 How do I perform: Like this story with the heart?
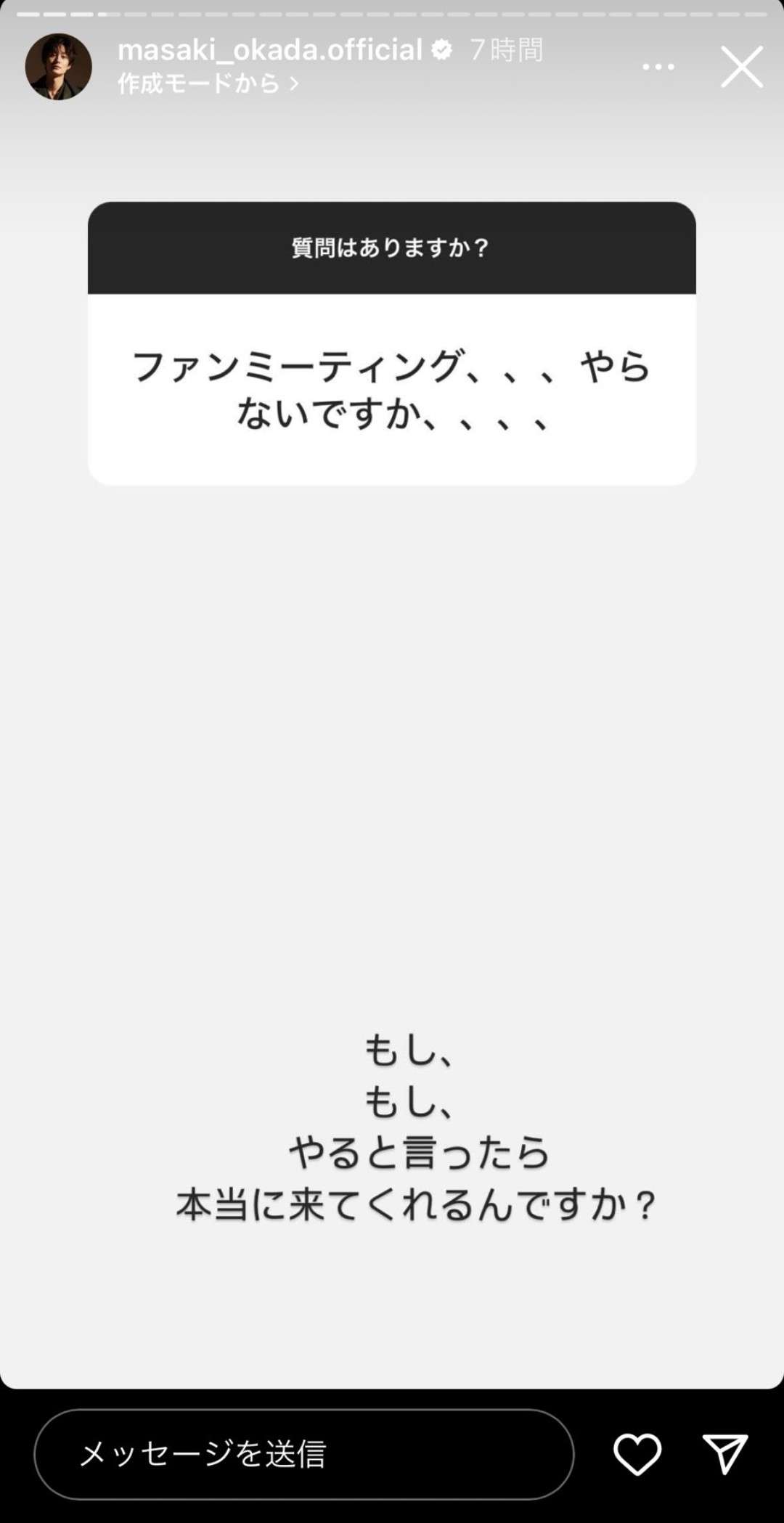click(637, 1454)
